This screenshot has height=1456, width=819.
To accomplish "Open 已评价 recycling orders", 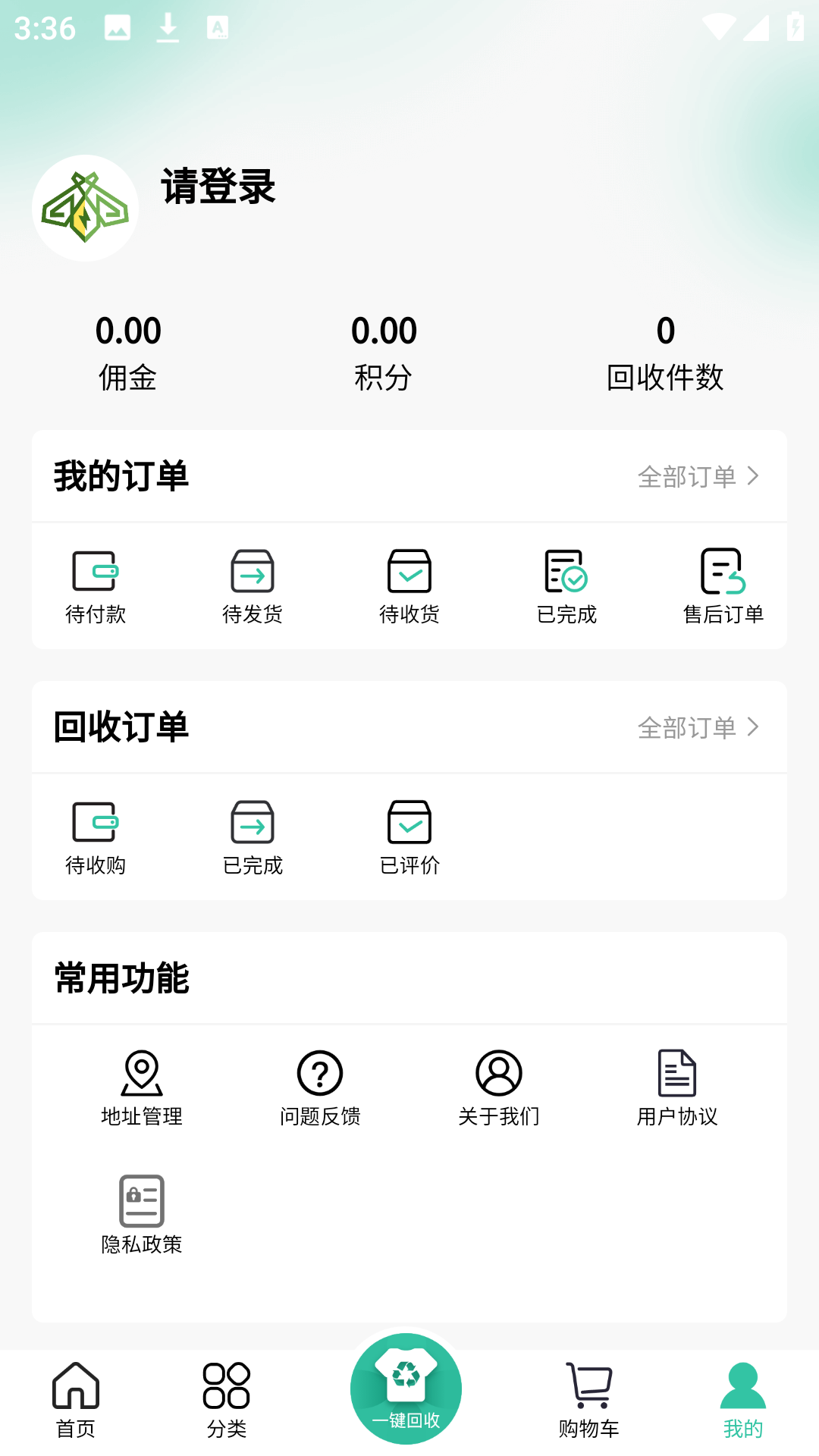I will (x=409, y=838).
